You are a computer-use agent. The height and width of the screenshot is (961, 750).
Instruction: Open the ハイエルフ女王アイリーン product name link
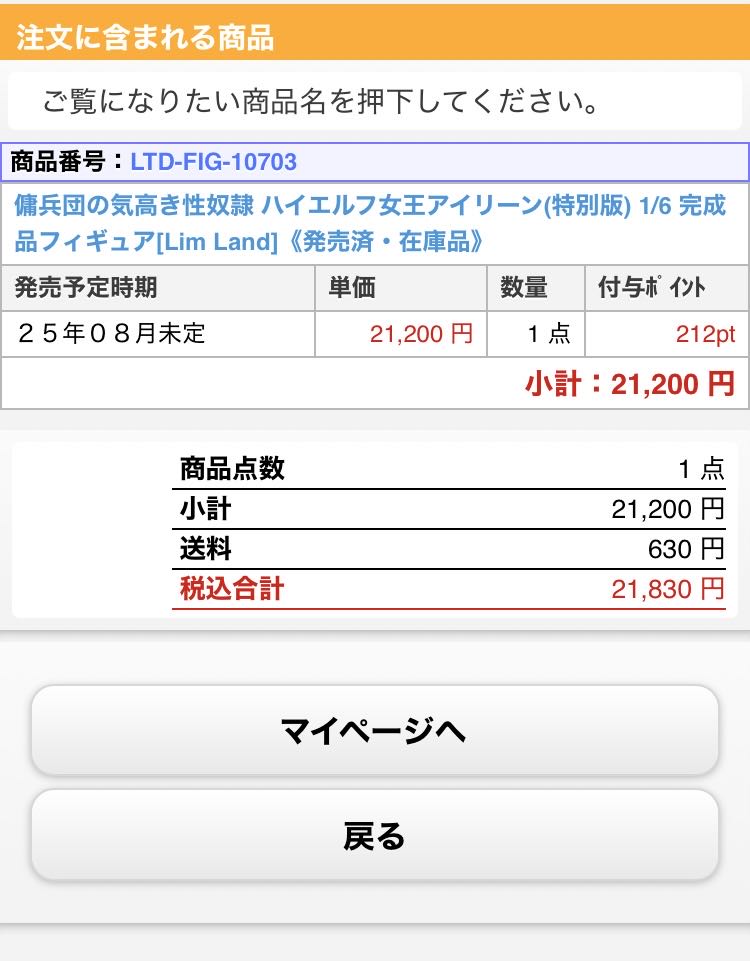(369, 224)
